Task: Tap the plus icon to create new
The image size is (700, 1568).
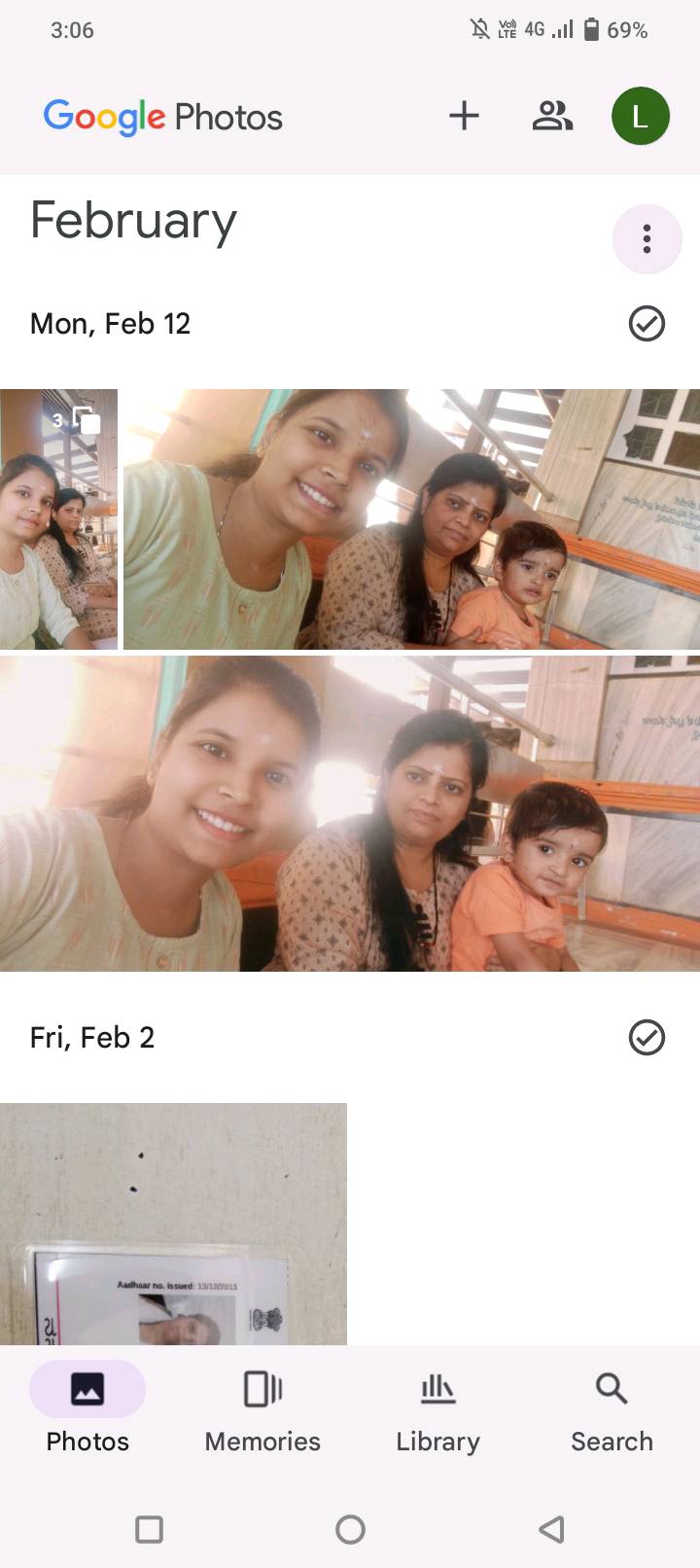Action: click(x=464, y=116)
